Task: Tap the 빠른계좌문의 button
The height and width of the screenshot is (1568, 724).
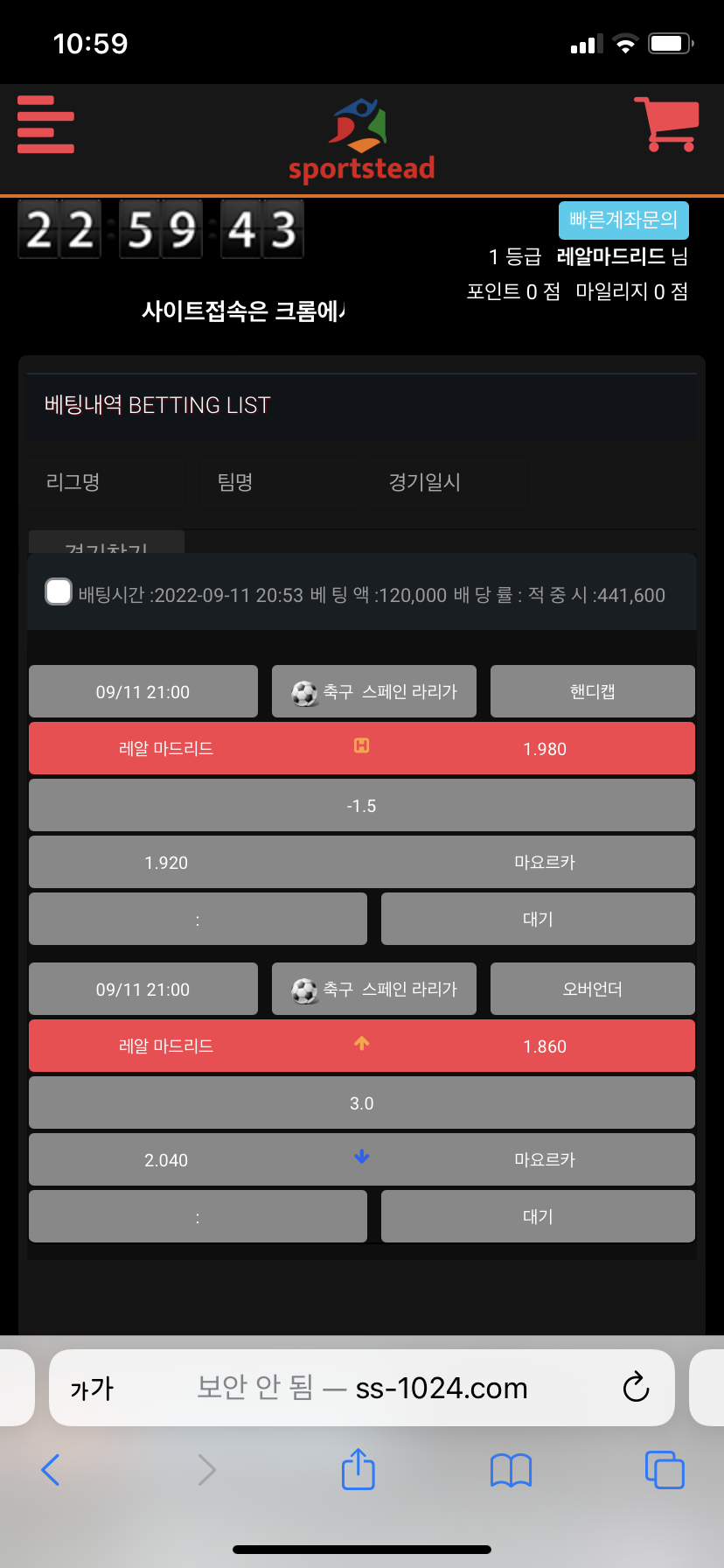Action: 623,220
